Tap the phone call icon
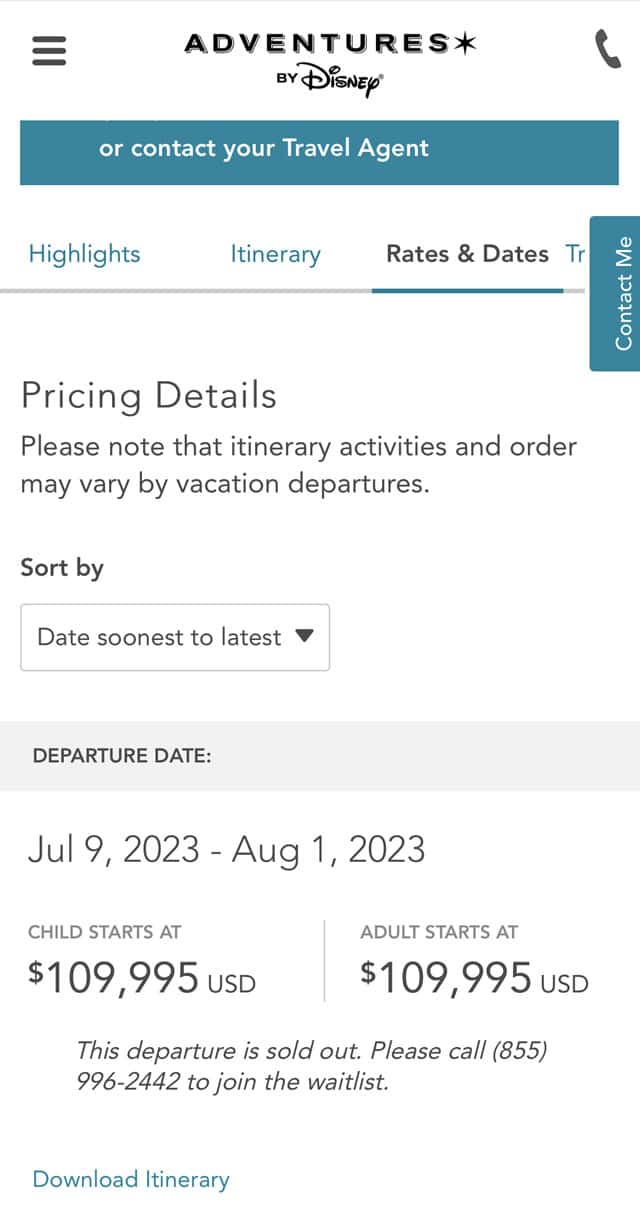 (x=608, y=48)
